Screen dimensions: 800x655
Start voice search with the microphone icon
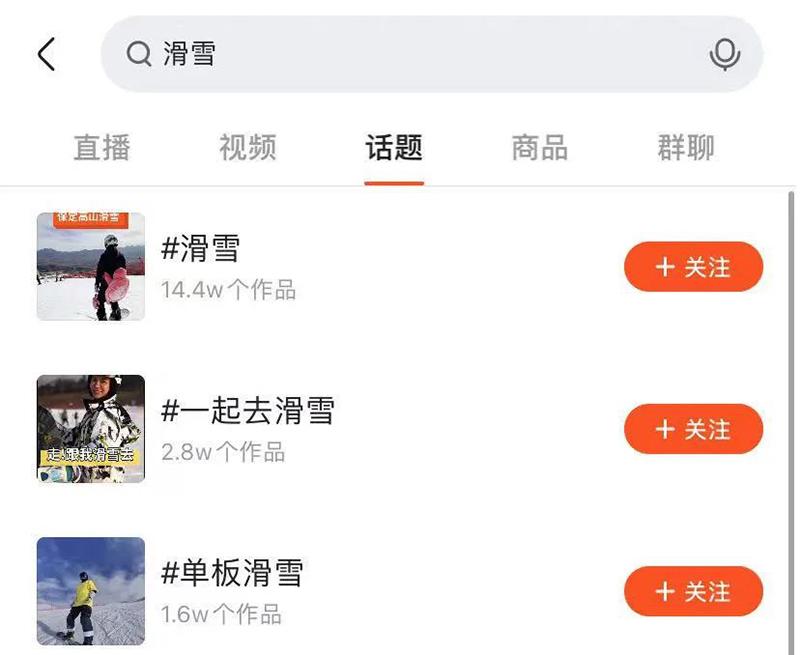[x=724, y=54]
